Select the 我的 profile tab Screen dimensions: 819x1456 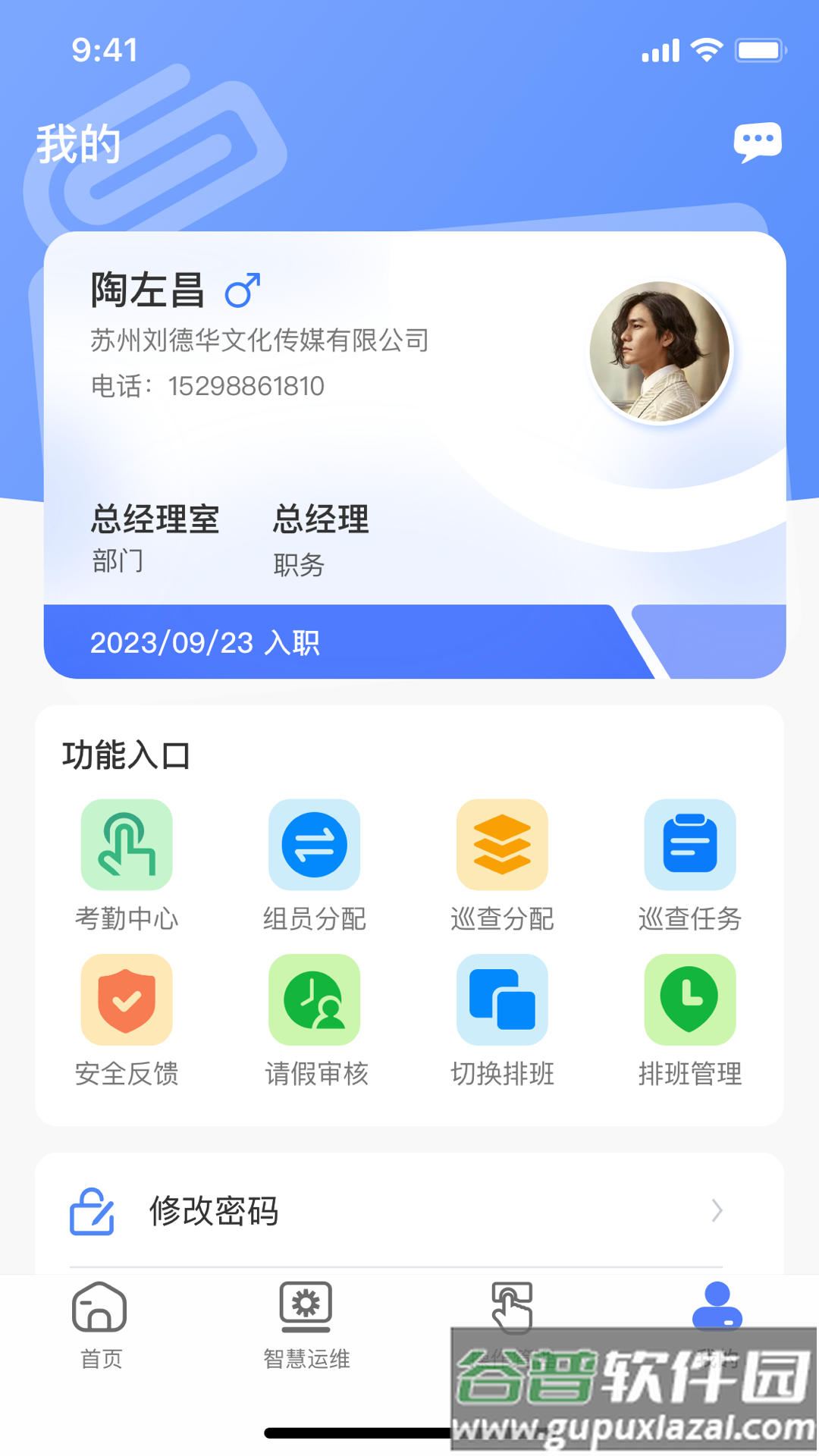pos(717,1308)
